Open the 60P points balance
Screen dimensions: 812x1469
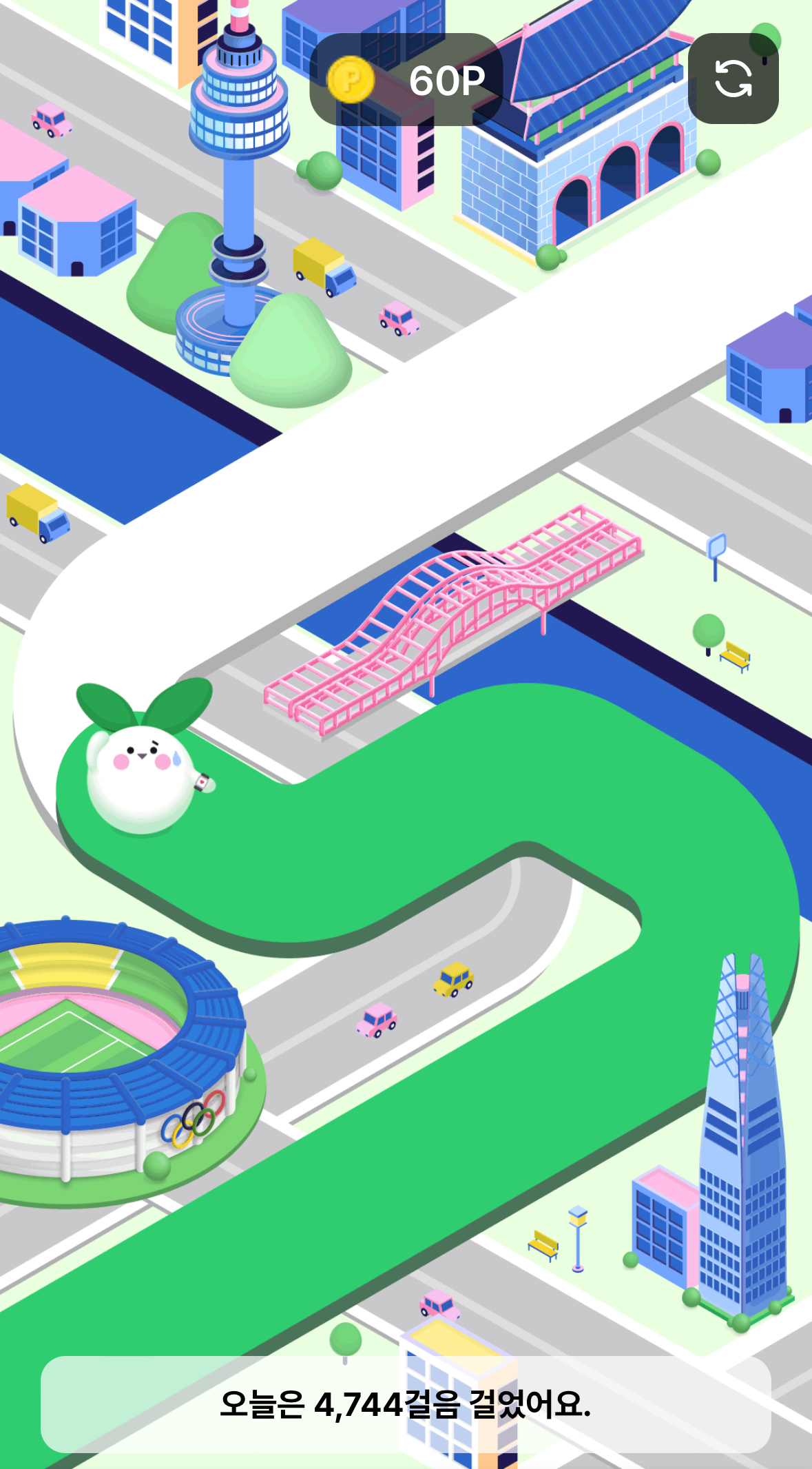pyautogui.click(x=406, y=80)
